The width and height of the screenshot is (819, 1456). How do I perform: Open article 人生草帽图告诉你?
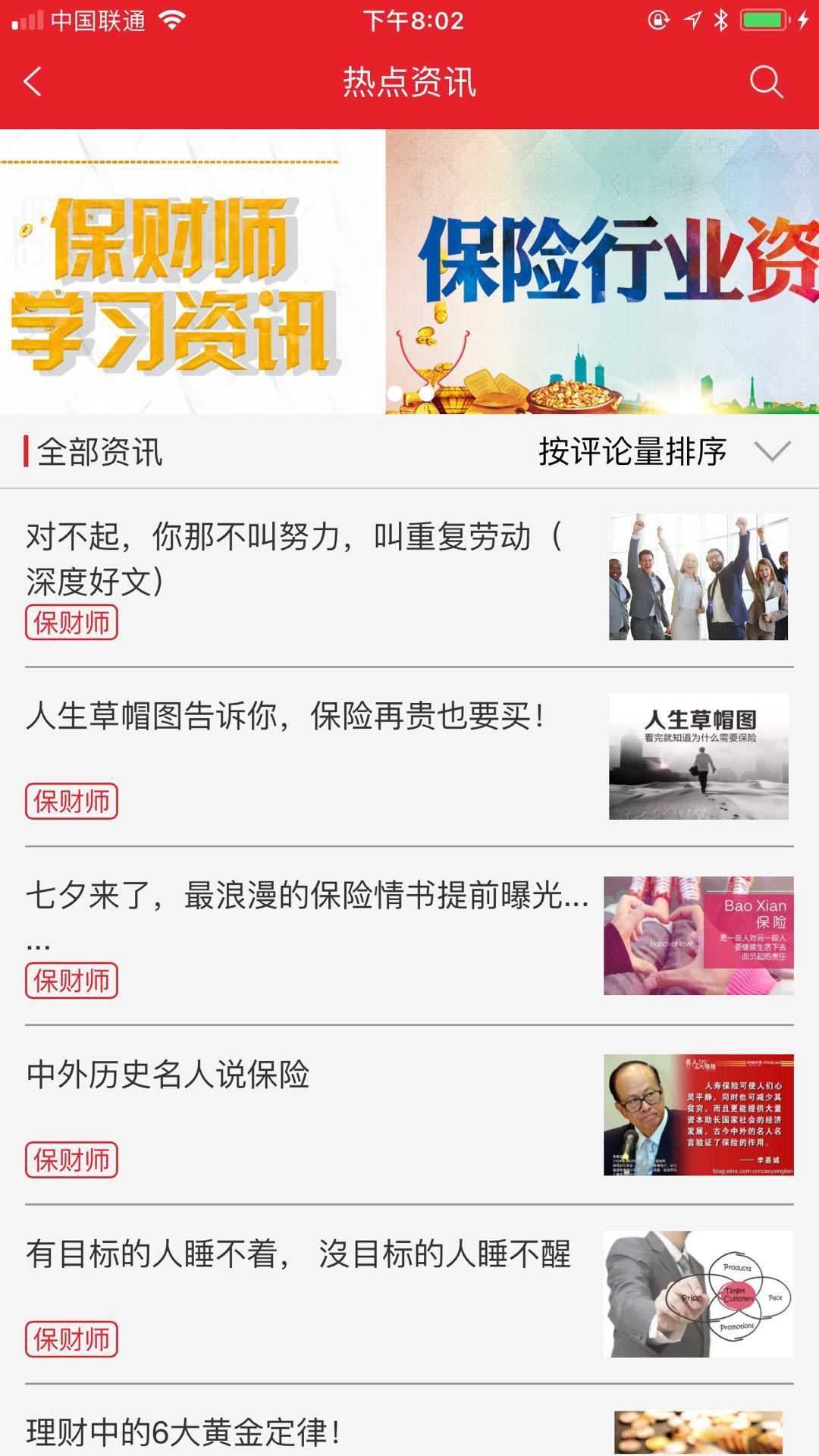409,757
